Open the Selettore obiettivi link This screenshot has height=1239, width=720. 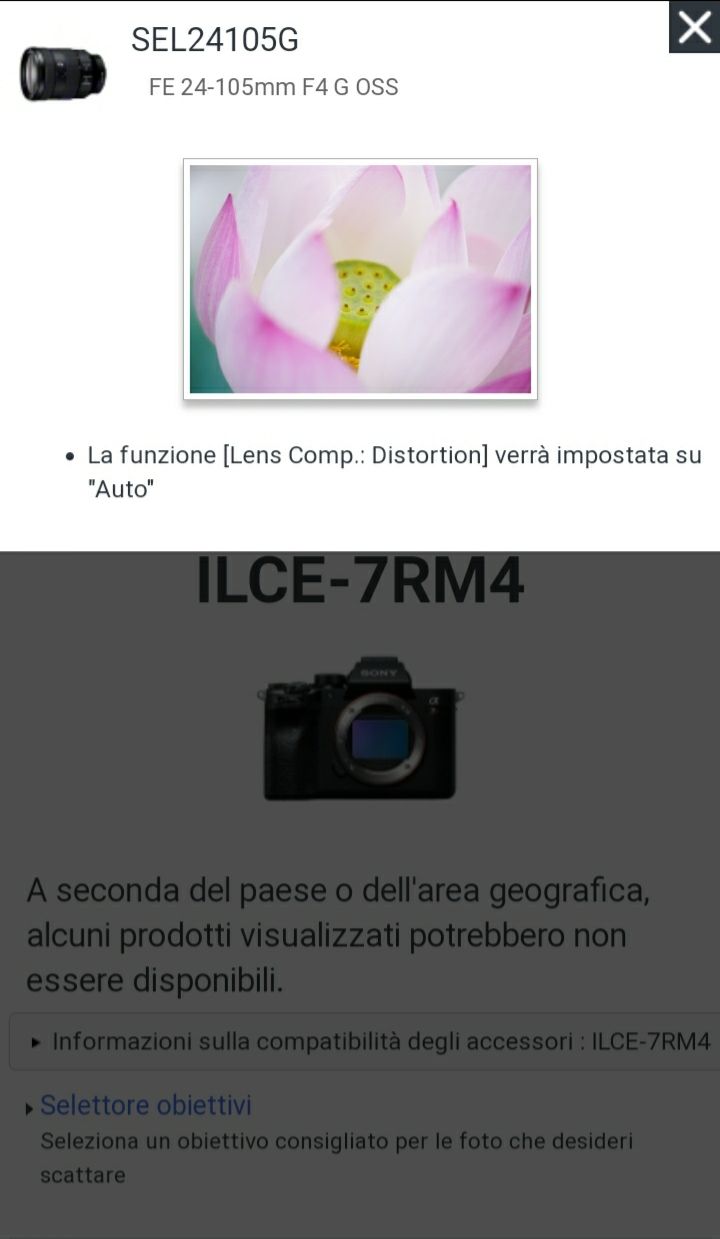(146, 1105)
